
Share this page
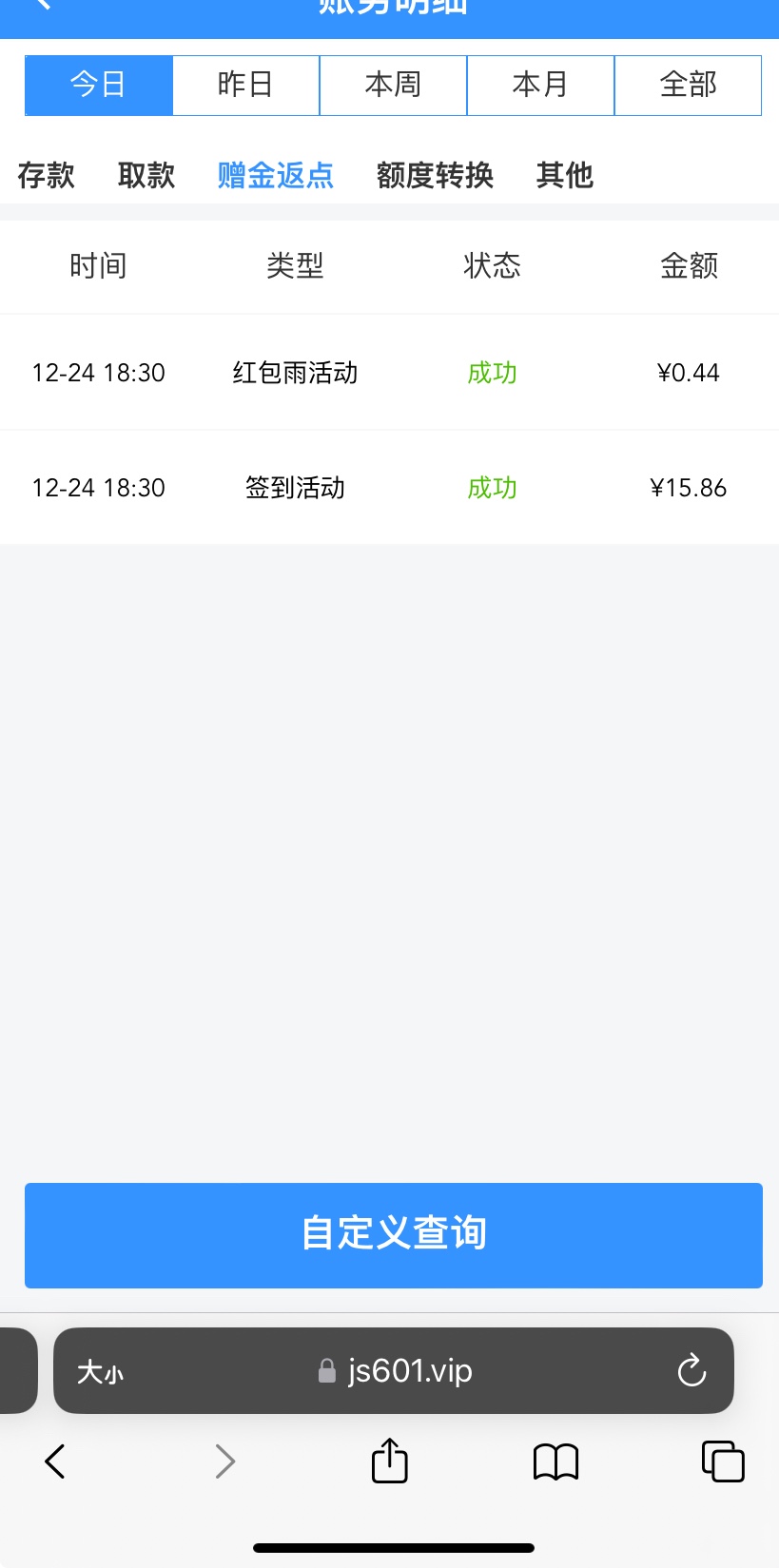pyautogui.click(x=389, y=1461)
